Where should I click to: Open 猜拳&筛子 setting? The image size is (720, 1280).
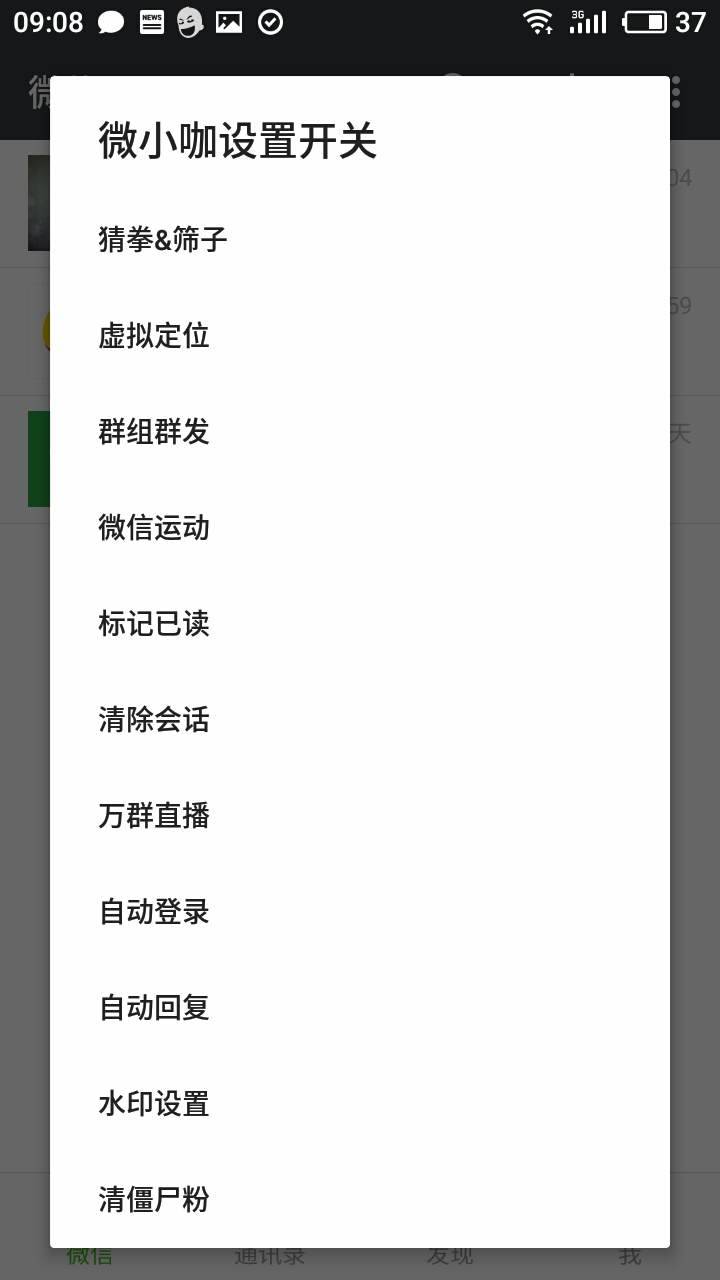[163, 240]
